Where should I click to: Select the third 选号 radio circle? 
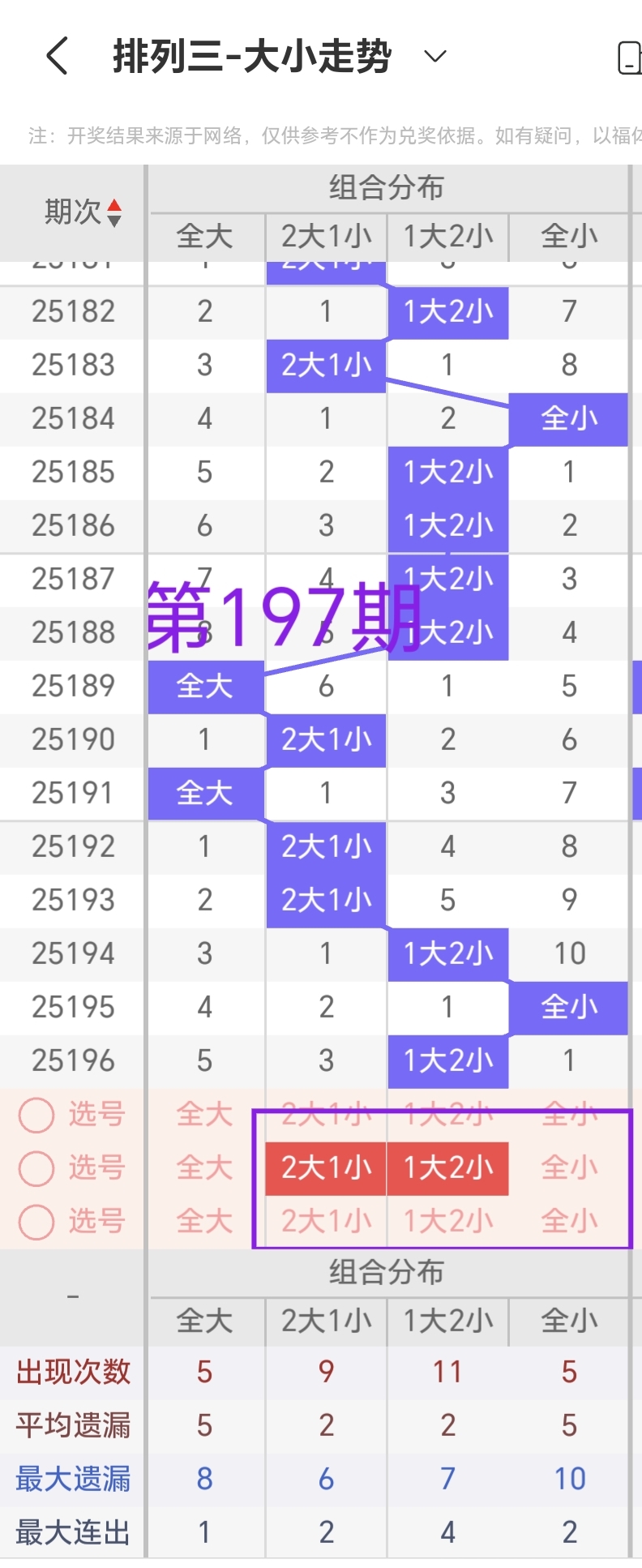click(x=36, y=1222)
